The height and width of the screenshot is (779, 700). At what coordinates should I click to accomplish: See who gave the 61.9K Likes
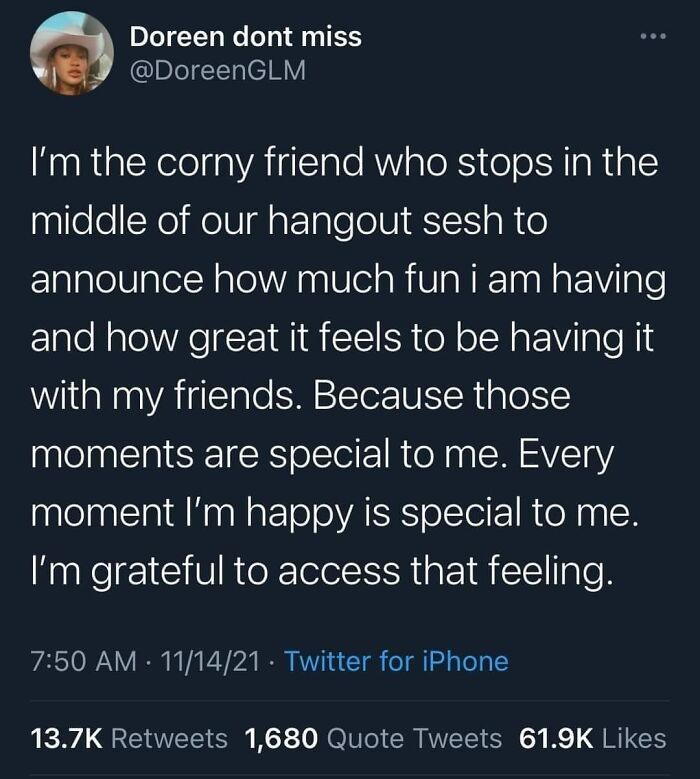tap(593, 738)
